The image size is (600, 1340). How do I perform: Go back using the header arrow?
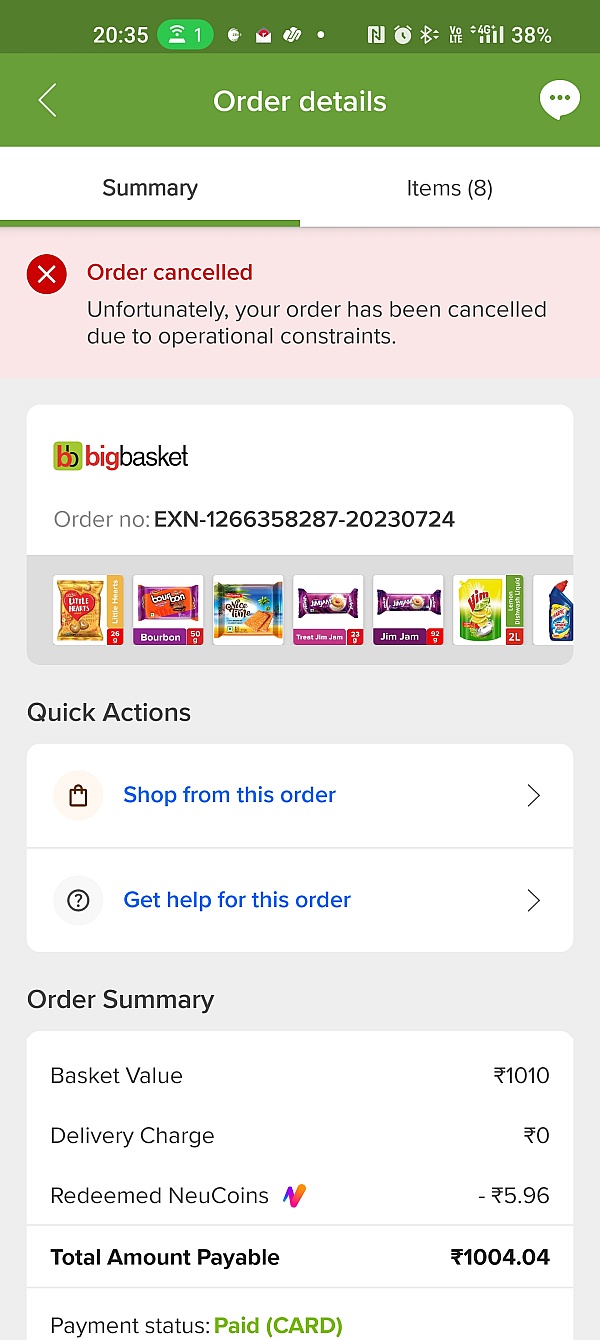[47, 101]
